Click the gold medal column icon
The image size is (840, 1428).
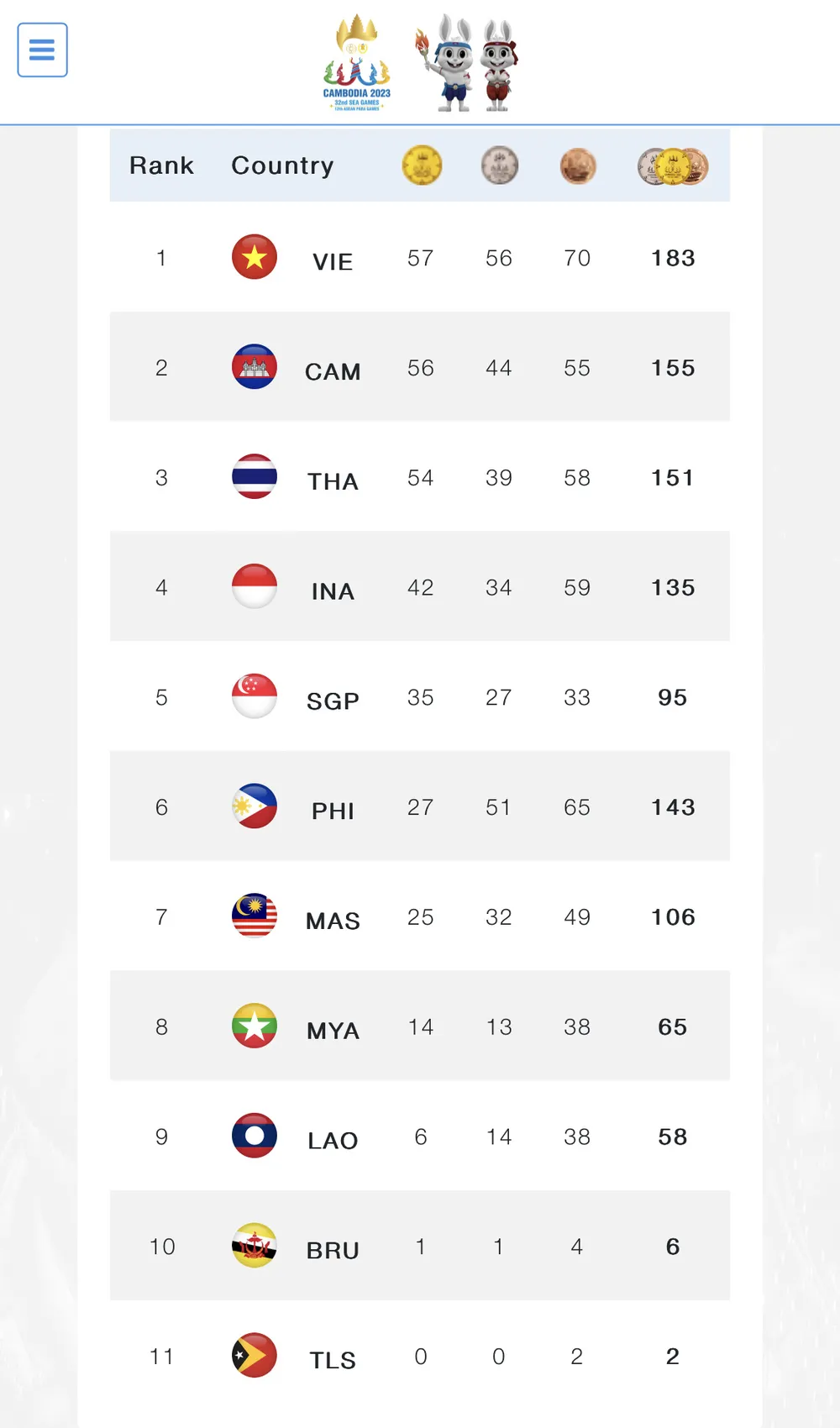click(x=421, y=165)
